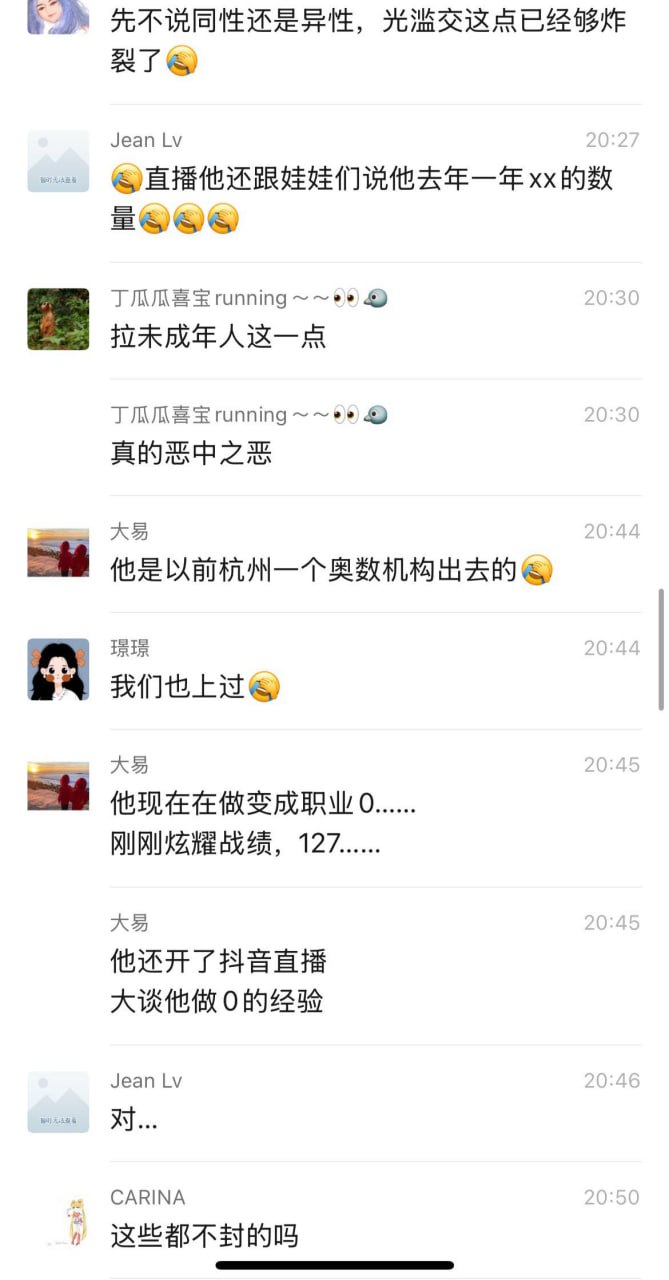Open Jean Lv's avatar next to 对...
669x1280 pixels.
click(58, 1102)
